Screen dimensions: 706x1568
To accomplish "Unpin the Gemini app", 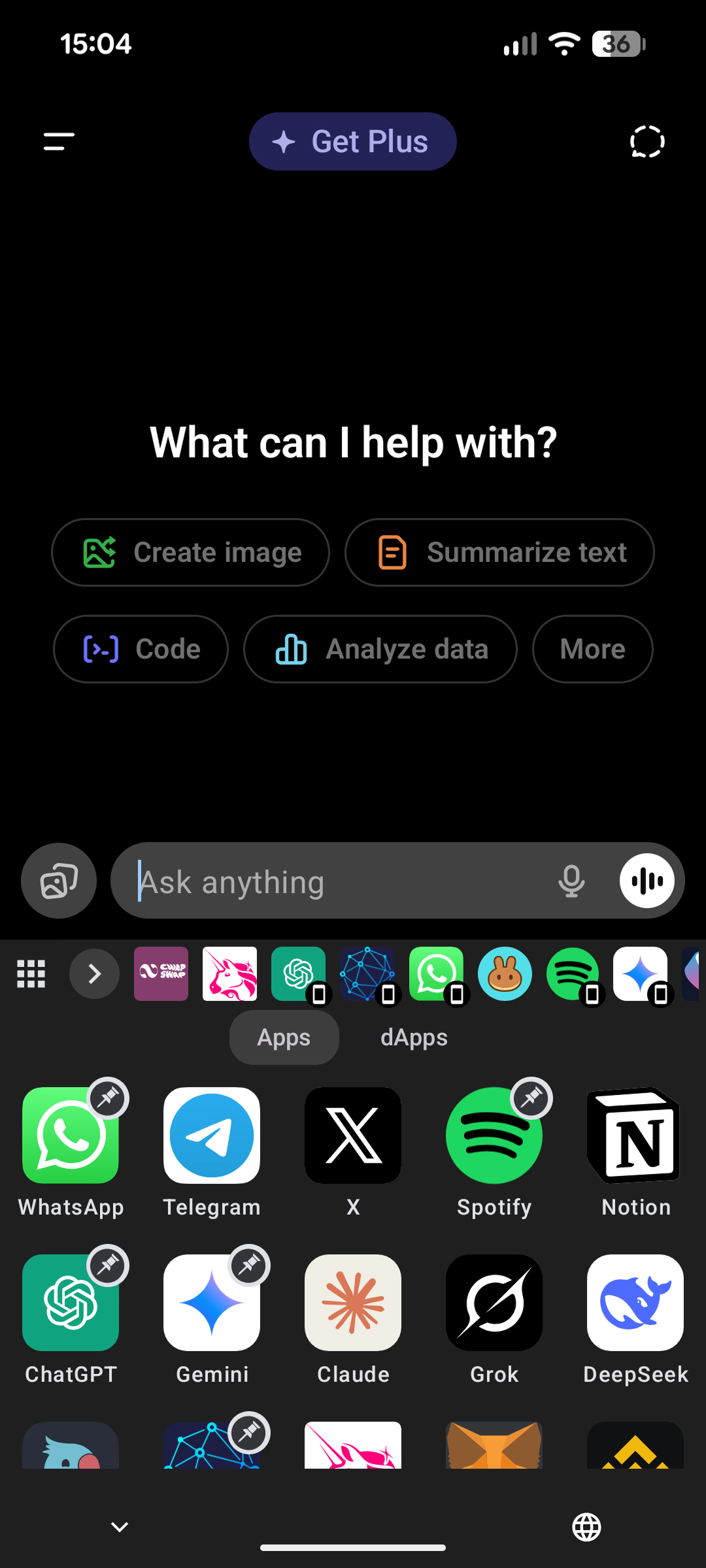I will click(249, 1265).
